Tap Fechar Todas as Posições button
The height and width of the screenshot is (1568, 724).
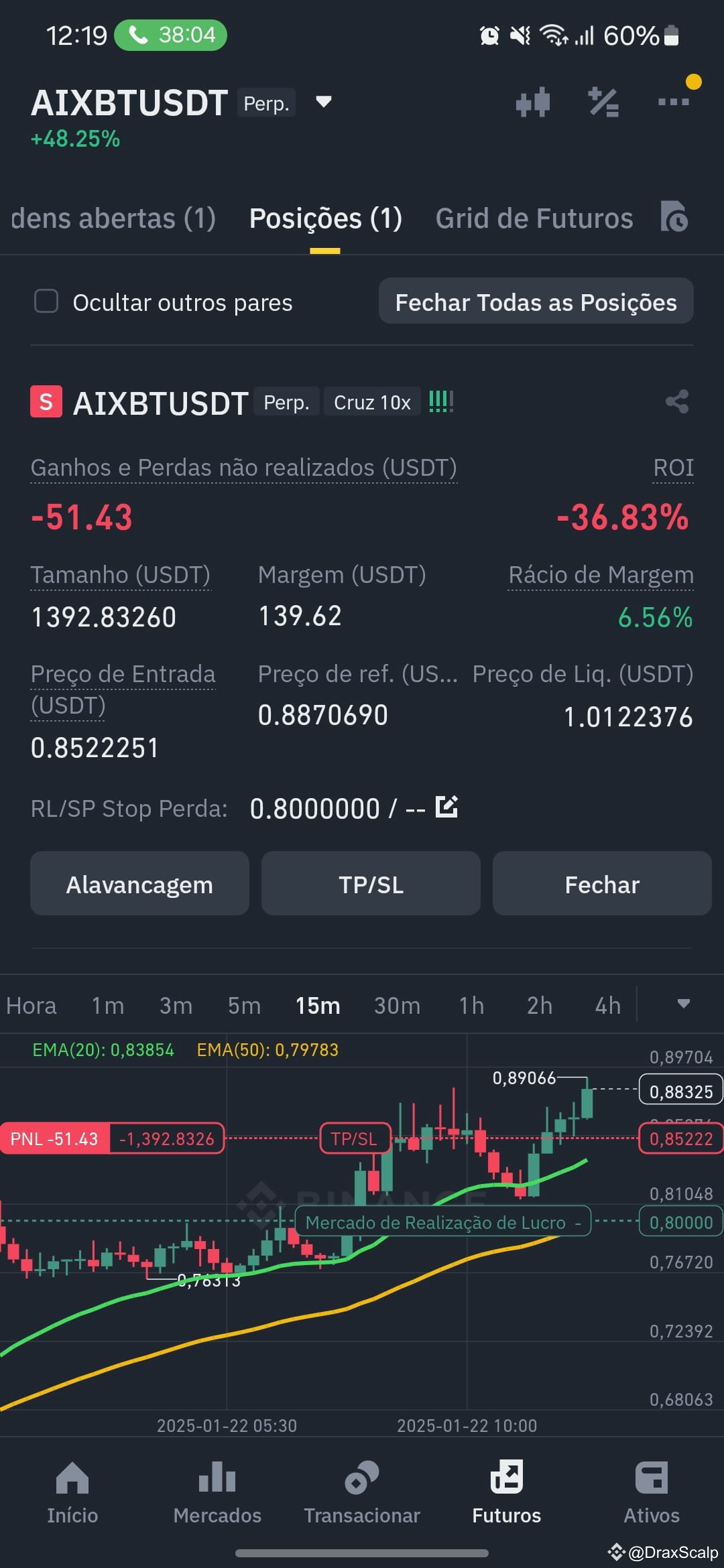coord(536,302)
